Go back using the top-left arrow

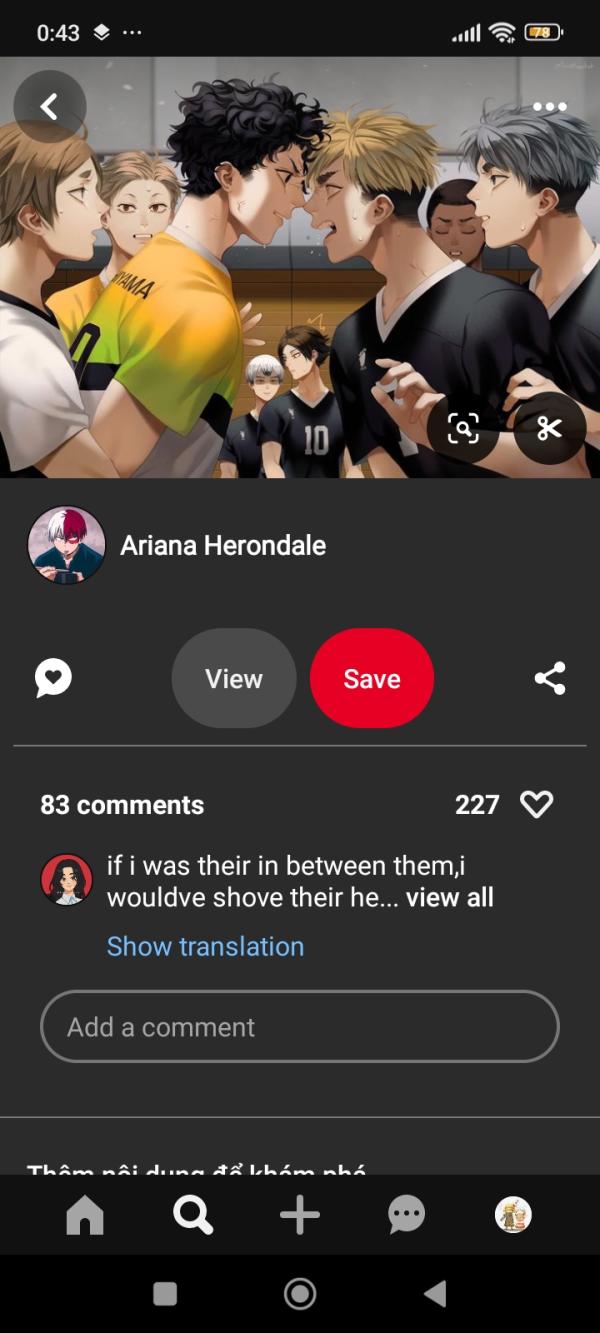coord(49,106)
